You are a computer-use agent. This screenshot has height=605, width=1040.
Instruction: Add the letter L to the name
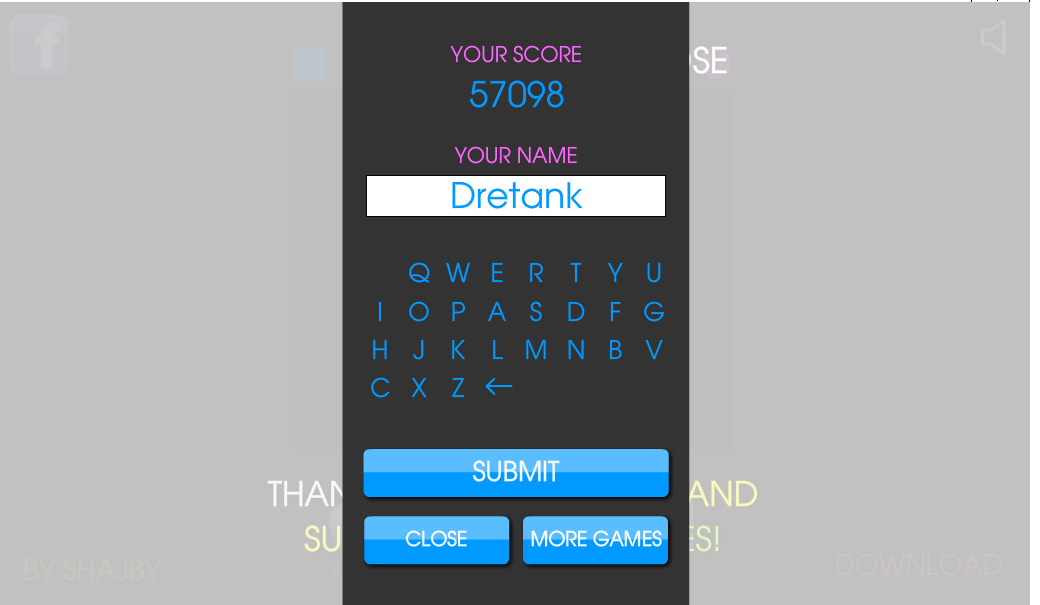(x=497, y=350)
